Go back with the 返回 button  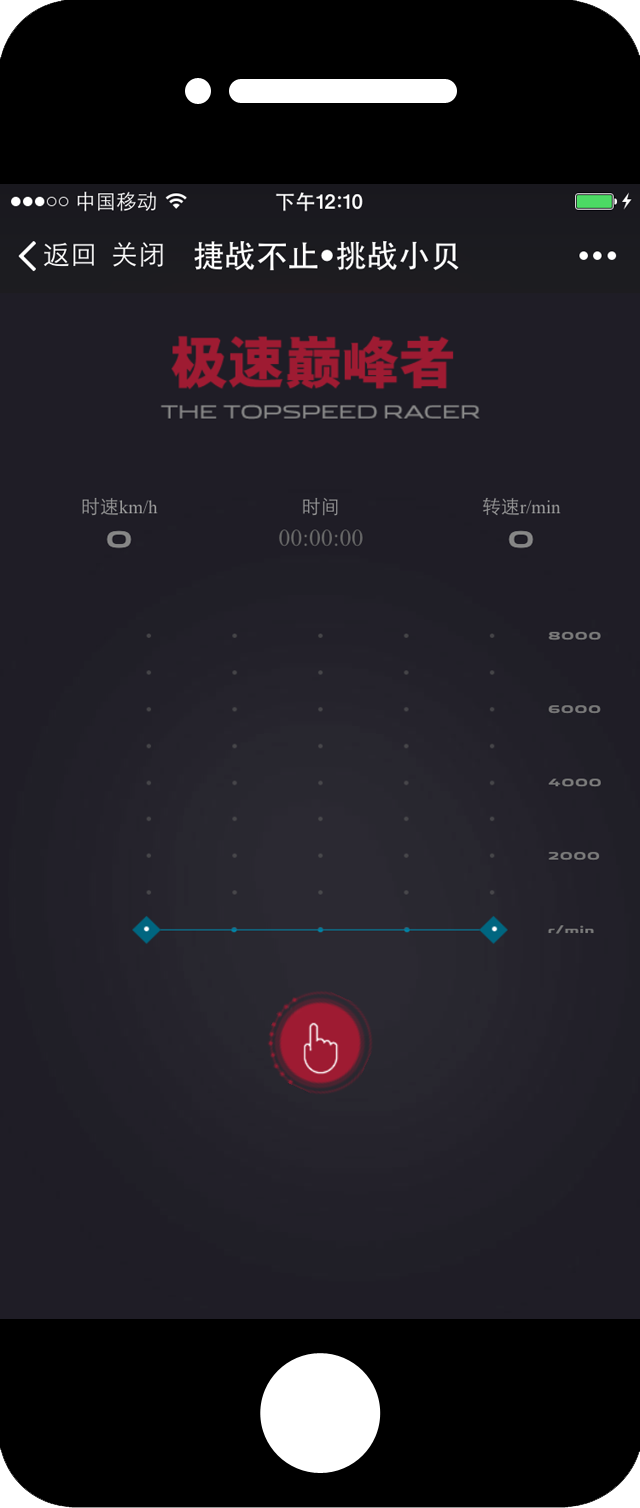(57, 256)
